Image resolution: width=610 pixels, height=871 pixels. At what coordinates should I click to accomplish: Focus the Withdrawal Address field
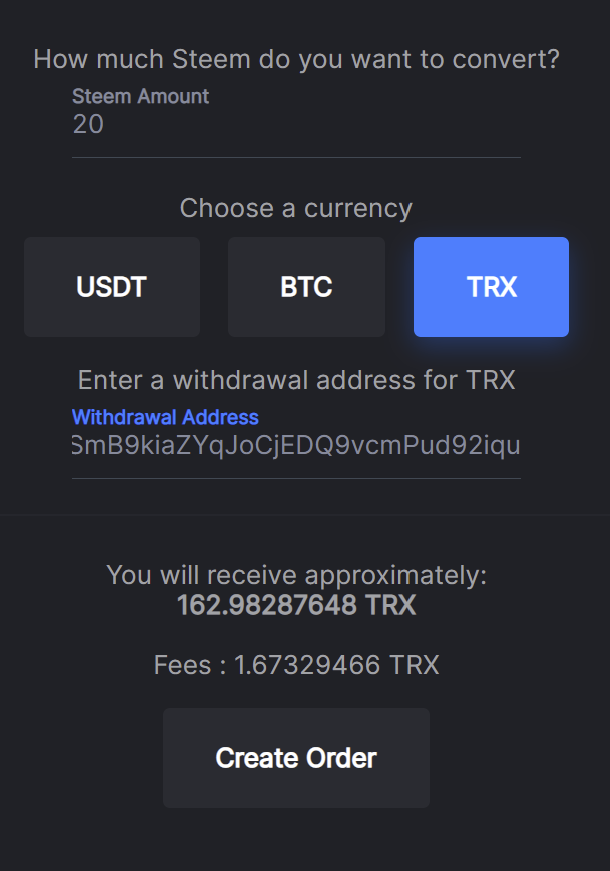(x=296, y=445)
